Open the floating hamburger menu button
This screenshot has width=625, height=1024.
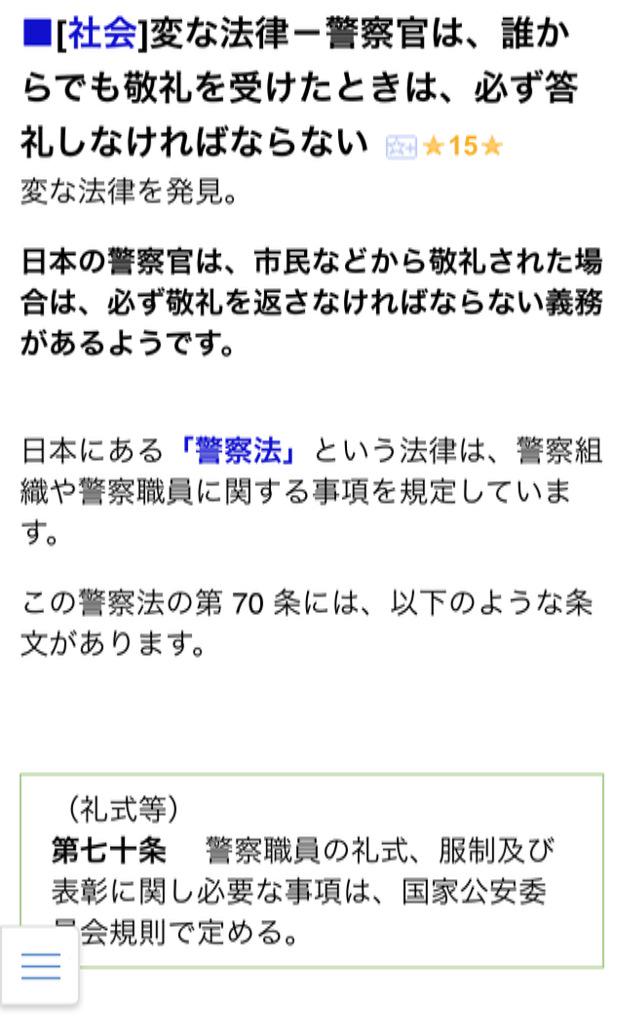pyautogui.click(x=40, y=965)
